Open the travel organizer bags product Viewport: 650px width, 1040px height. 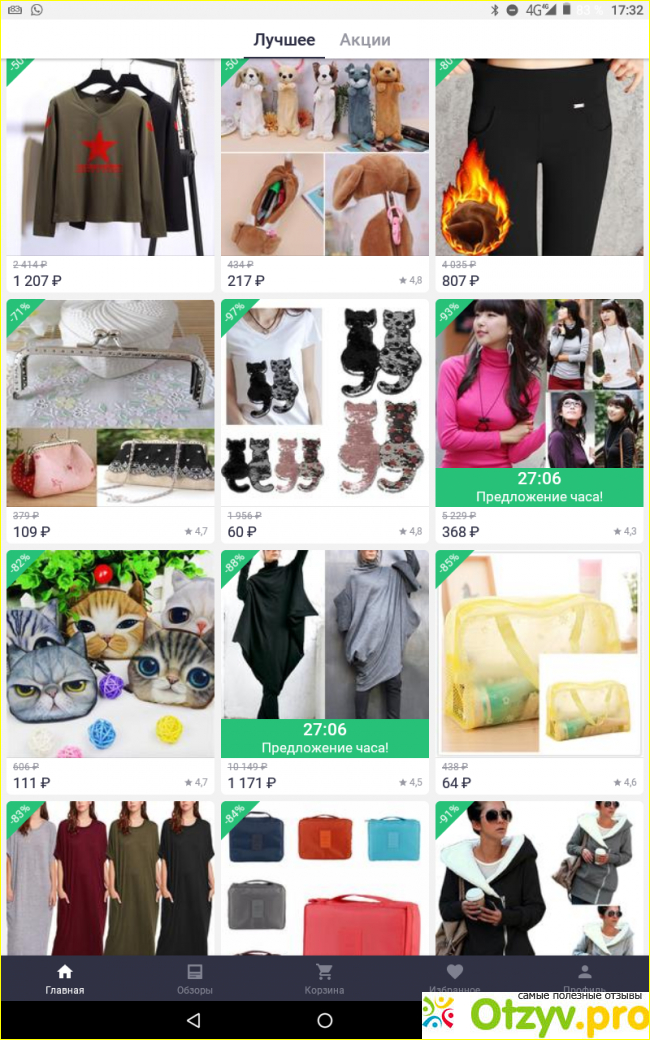tap(324, 878)
